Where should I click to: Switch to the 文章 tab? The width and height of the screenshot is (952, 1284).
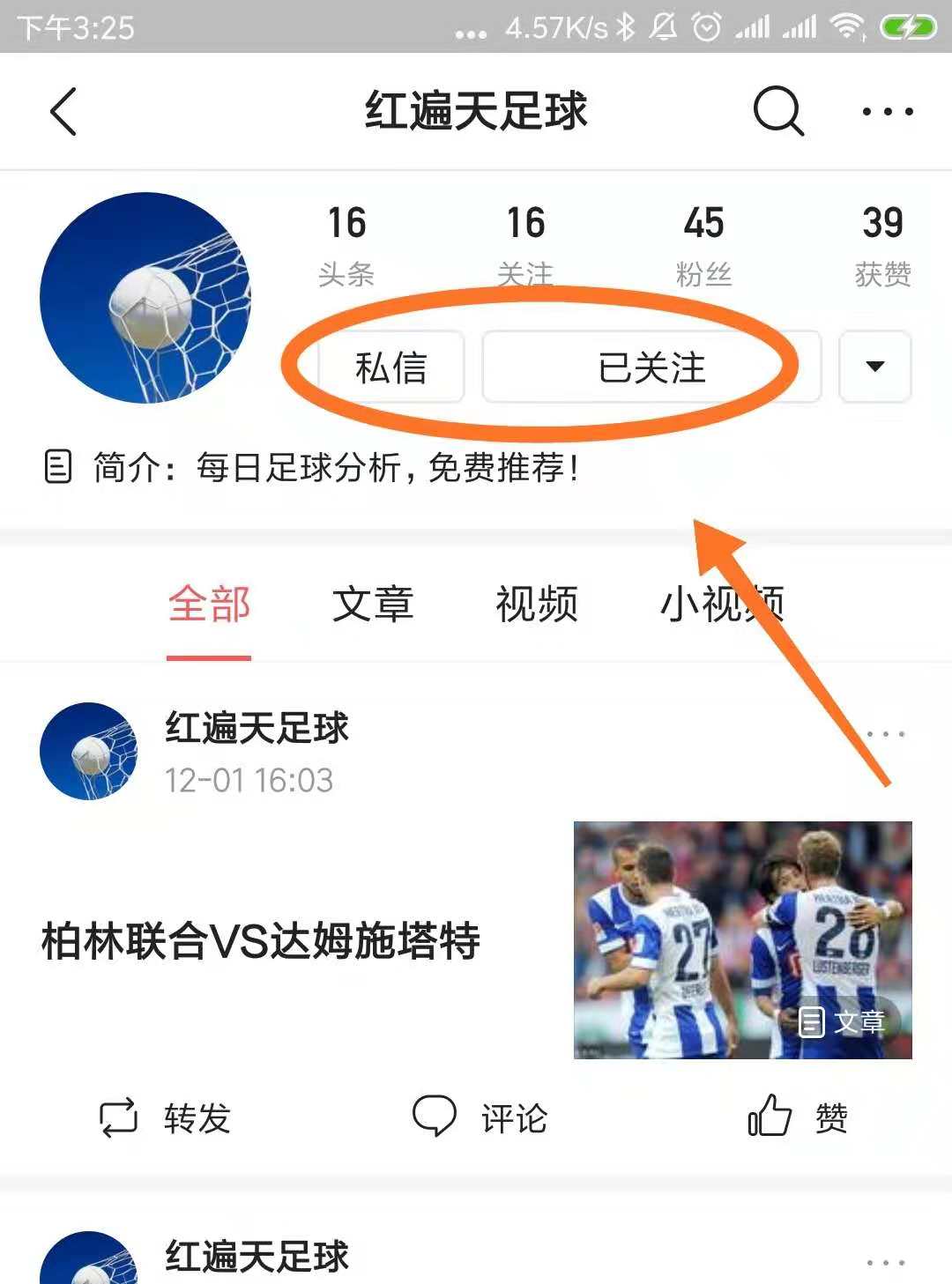pyautogui.click(x=372, y=603)
